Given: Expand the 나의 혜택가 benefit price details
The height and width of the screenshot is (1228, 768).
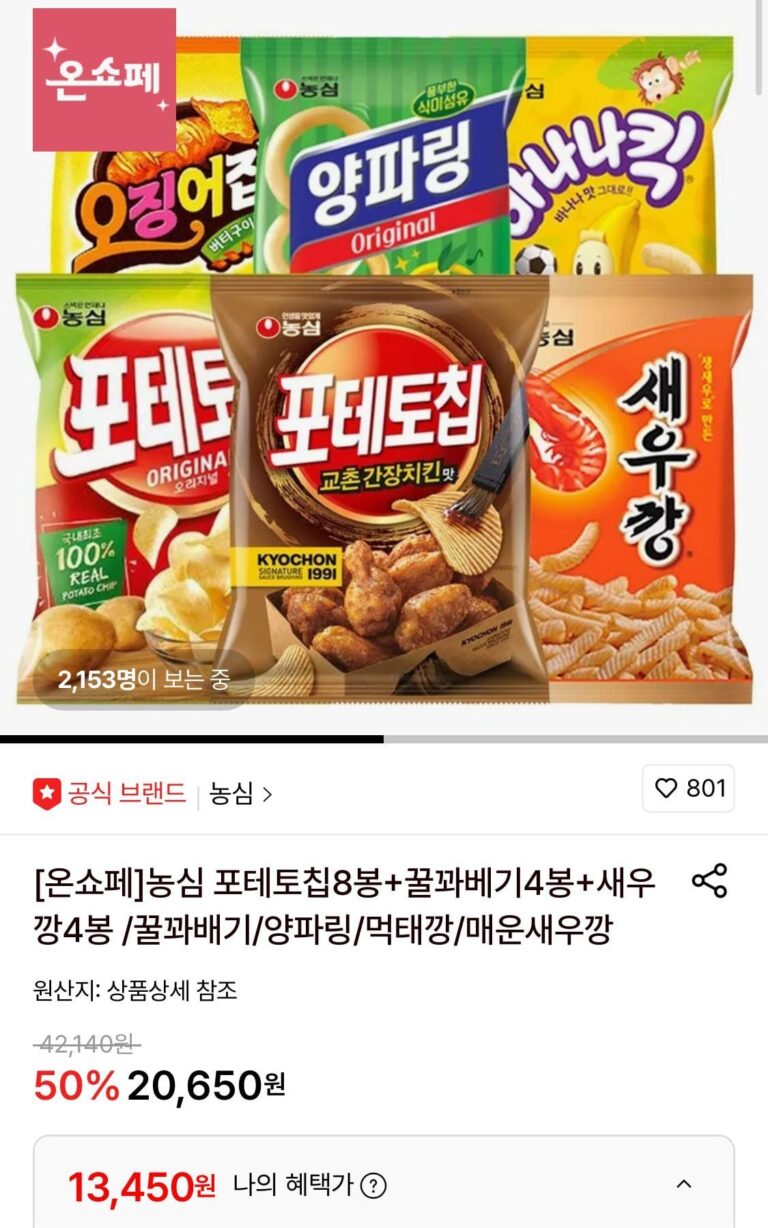Looking at the screenshot, I should point(684,1185).
